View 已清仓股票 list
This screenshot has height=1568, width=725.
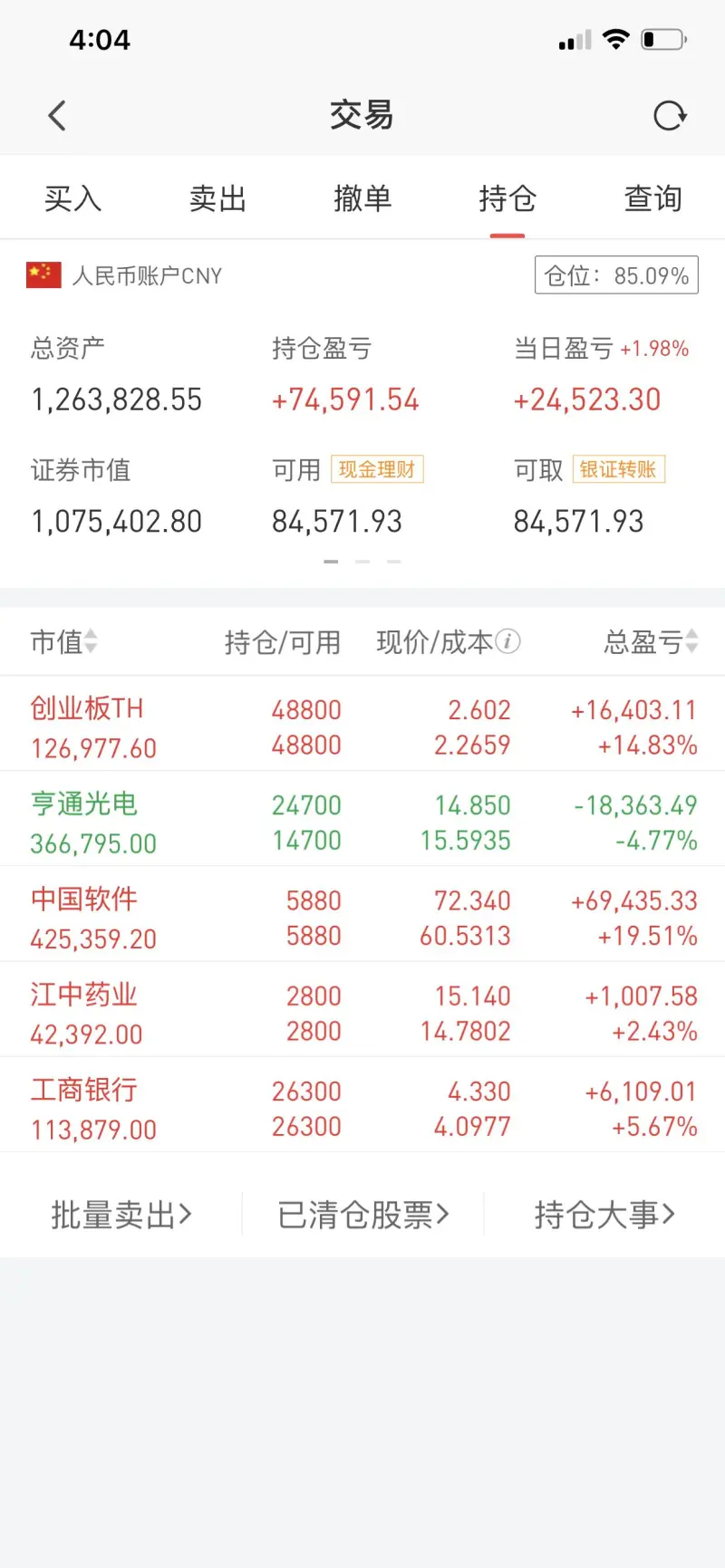pos(362,1215)
